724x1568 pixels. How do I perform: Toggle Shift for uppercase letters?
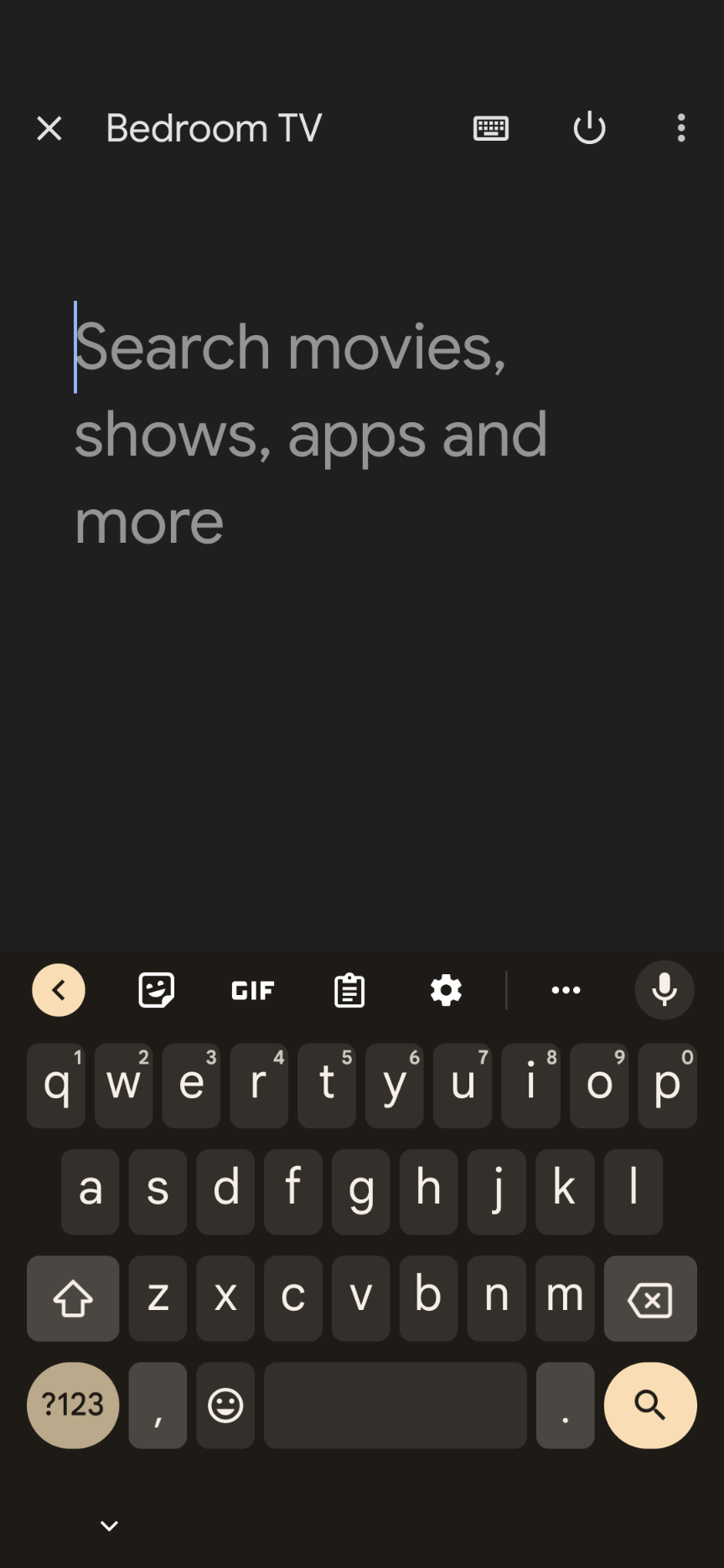pyautogui.click(x=73, y=1299)
